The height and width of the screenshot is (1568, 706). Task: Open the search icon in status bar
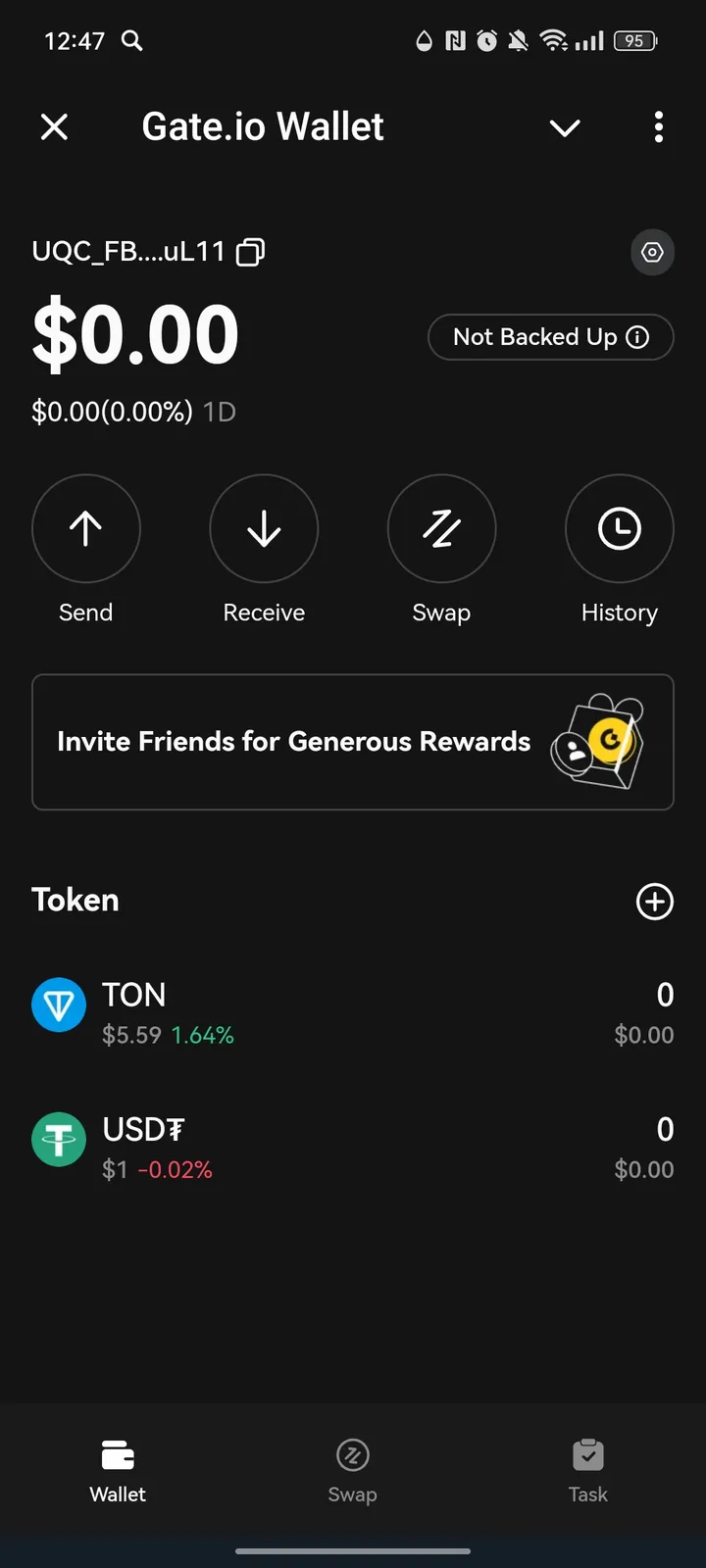(x=131, y=41)
